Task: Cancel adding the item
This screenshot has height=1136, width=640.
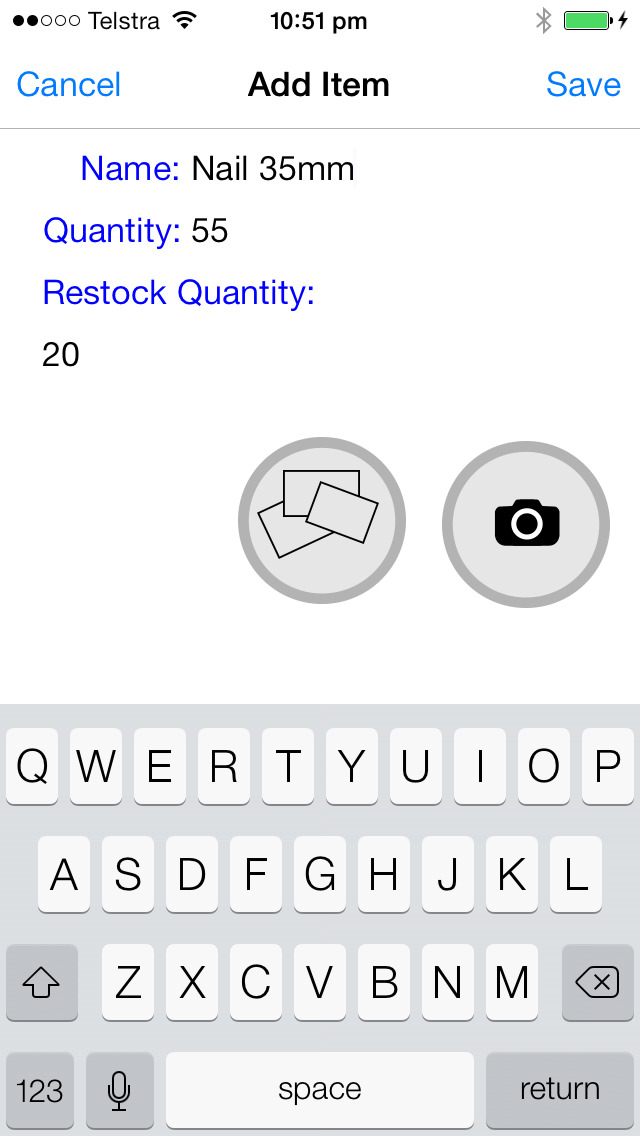Action: point(69,85)
